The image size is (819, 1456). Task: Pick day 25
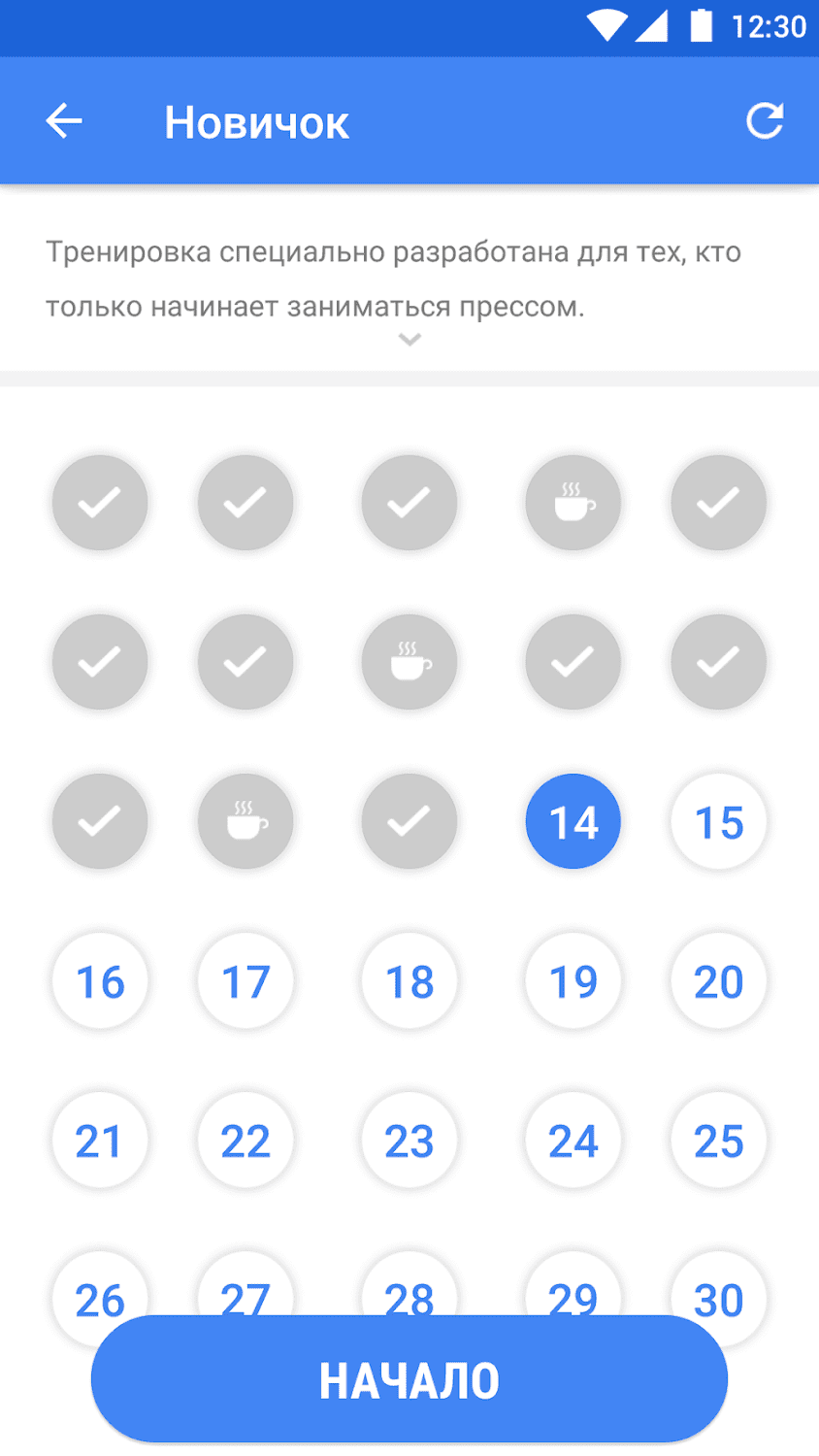click(x=719, y=1140)
